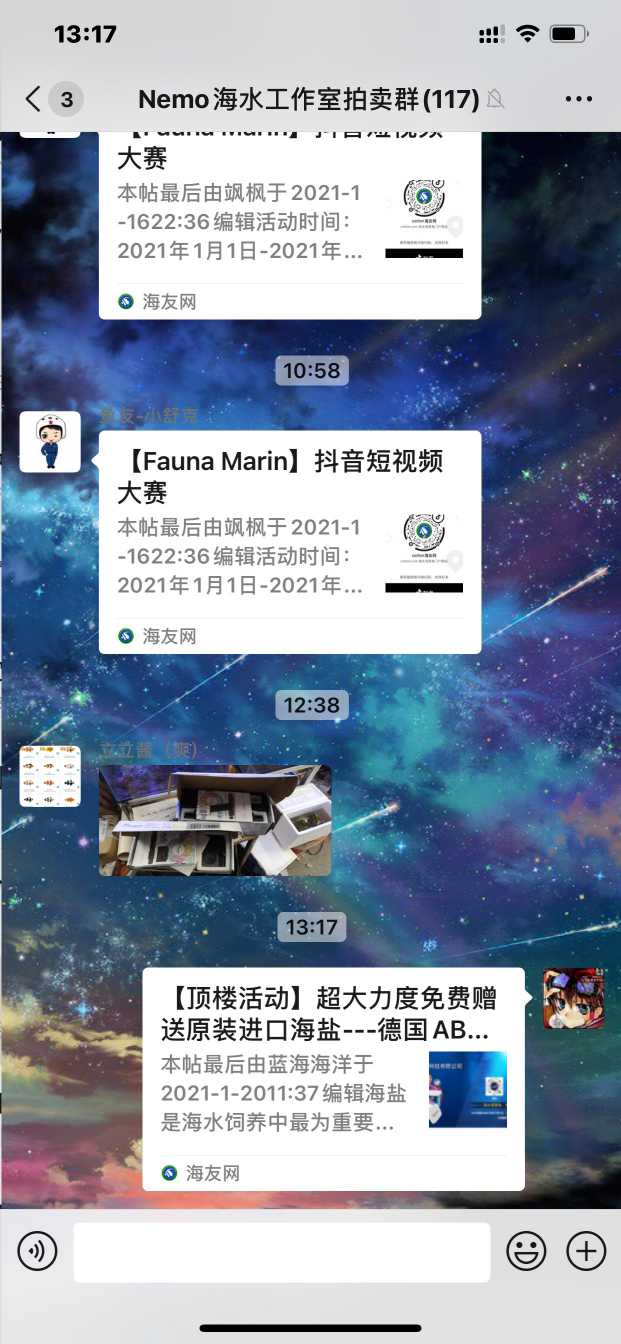Open the group chat overflow menu
Viewport: 621px width, 1344px height.
pos(578,99)
